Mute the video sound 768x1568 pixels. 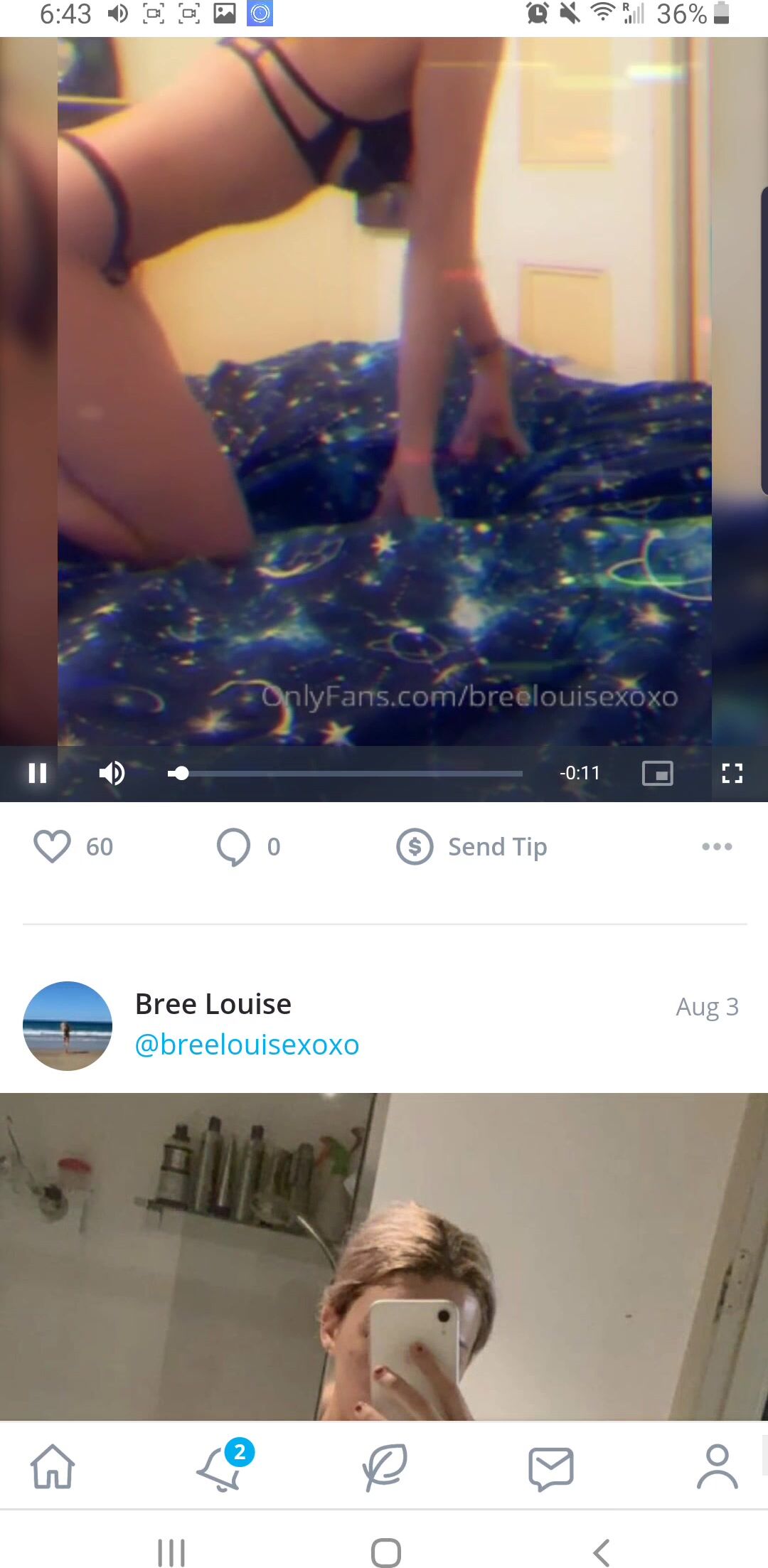(x=112, y=773)
